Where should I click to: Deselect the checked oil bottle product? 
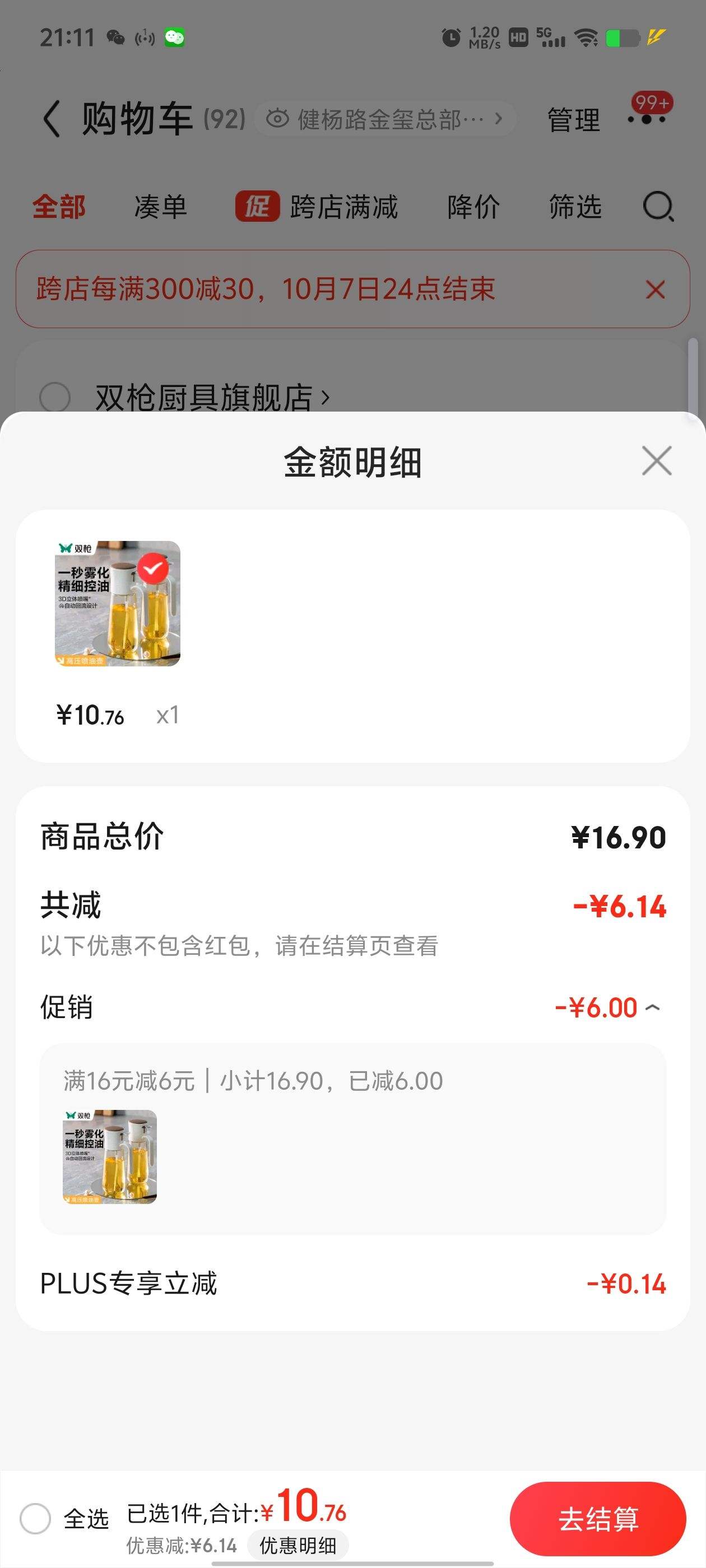(x=155, y=570)
